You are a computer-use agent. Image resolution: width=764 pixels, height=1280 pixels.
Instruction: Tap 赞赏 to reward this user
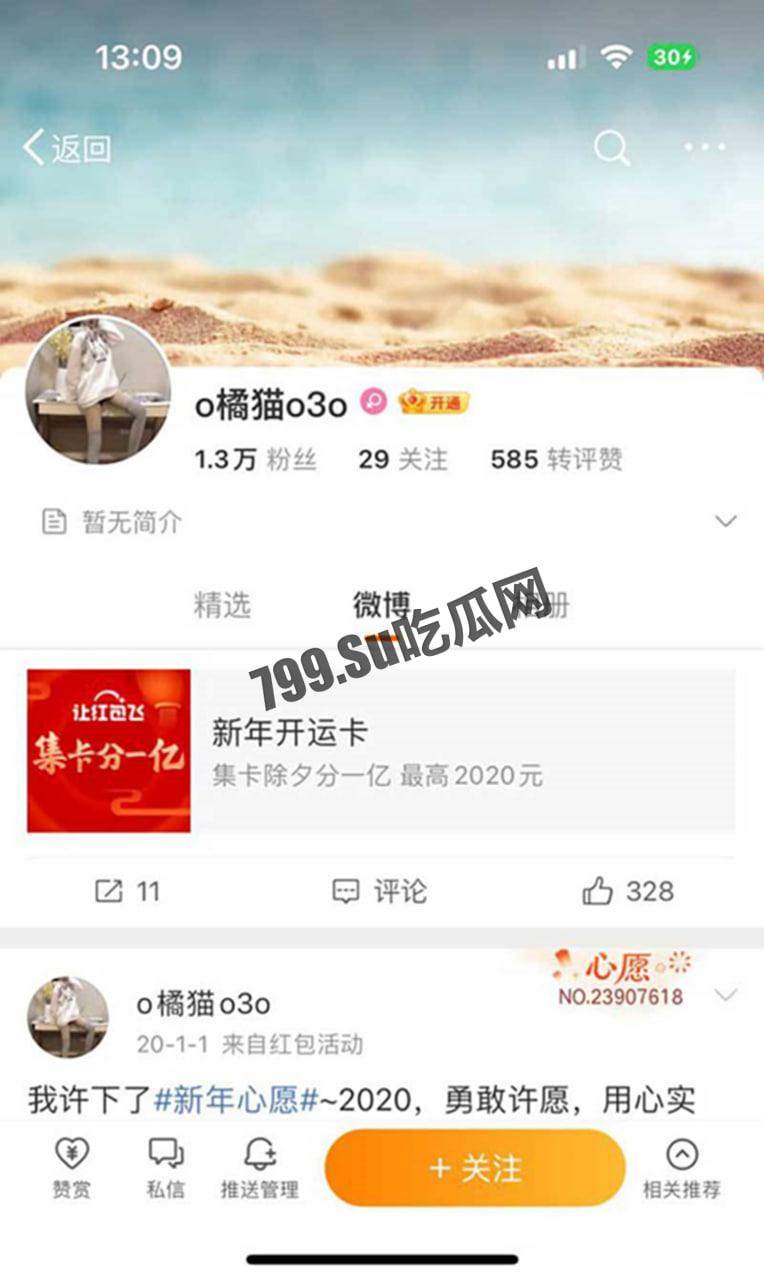coord(71,1168)
